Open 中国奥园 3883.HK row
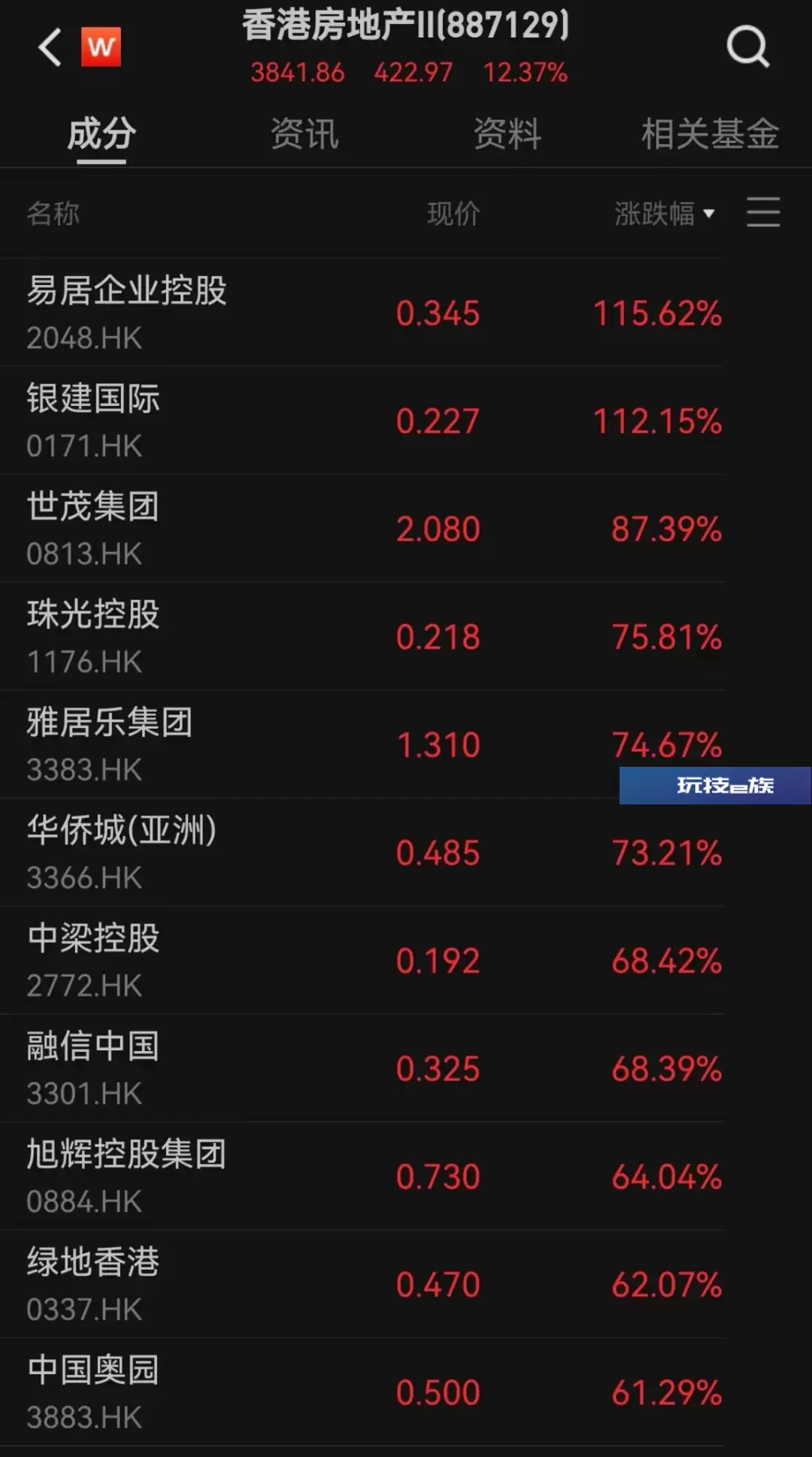This screenshot has height=1457, width=812. 362,1392
